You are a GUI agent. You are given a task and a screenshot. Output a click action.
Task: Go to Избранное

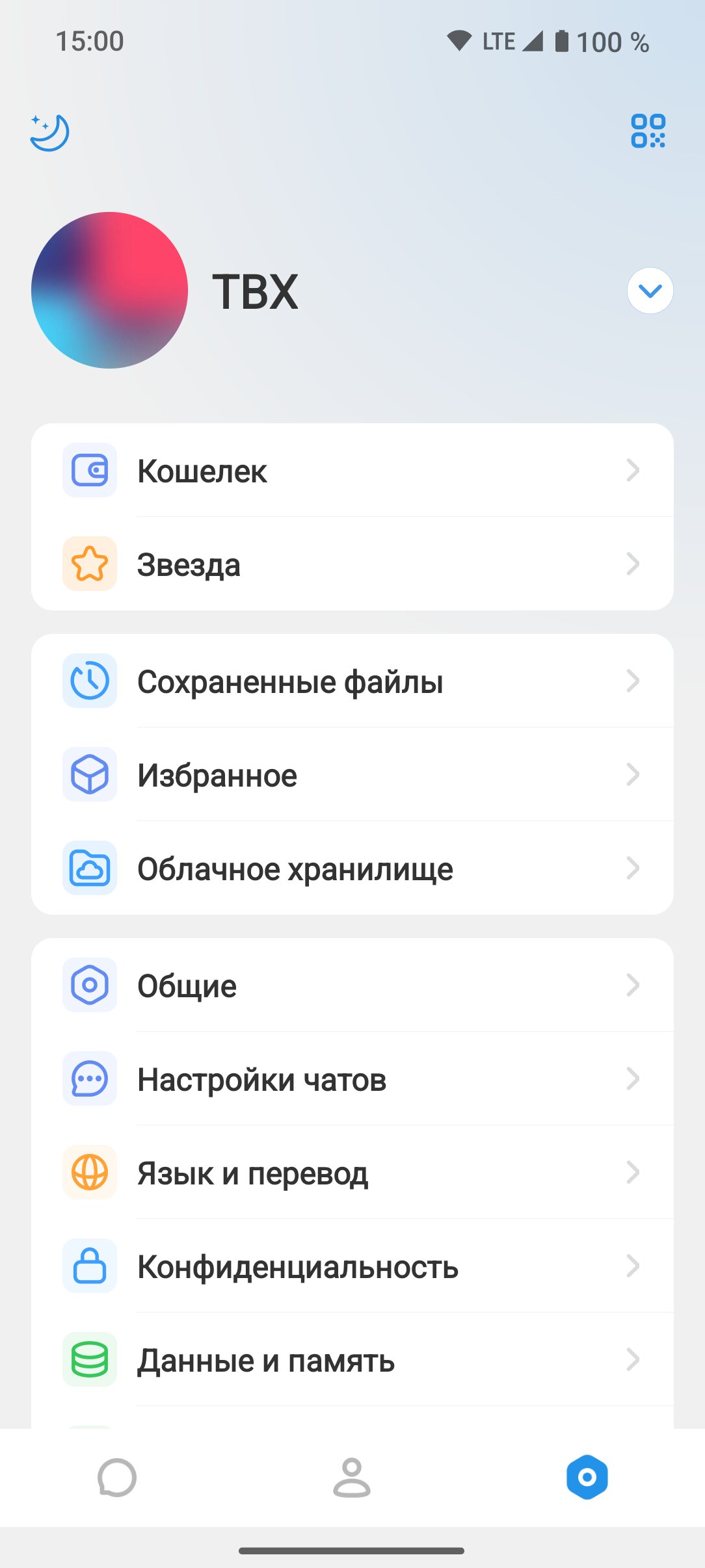pos(352,774)
